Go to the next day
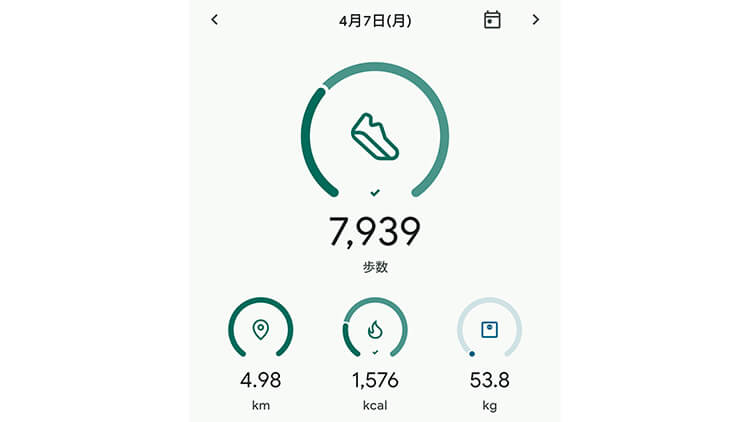Image resolution: width=750 pixels, height=422 pixels. click(536, 20)
